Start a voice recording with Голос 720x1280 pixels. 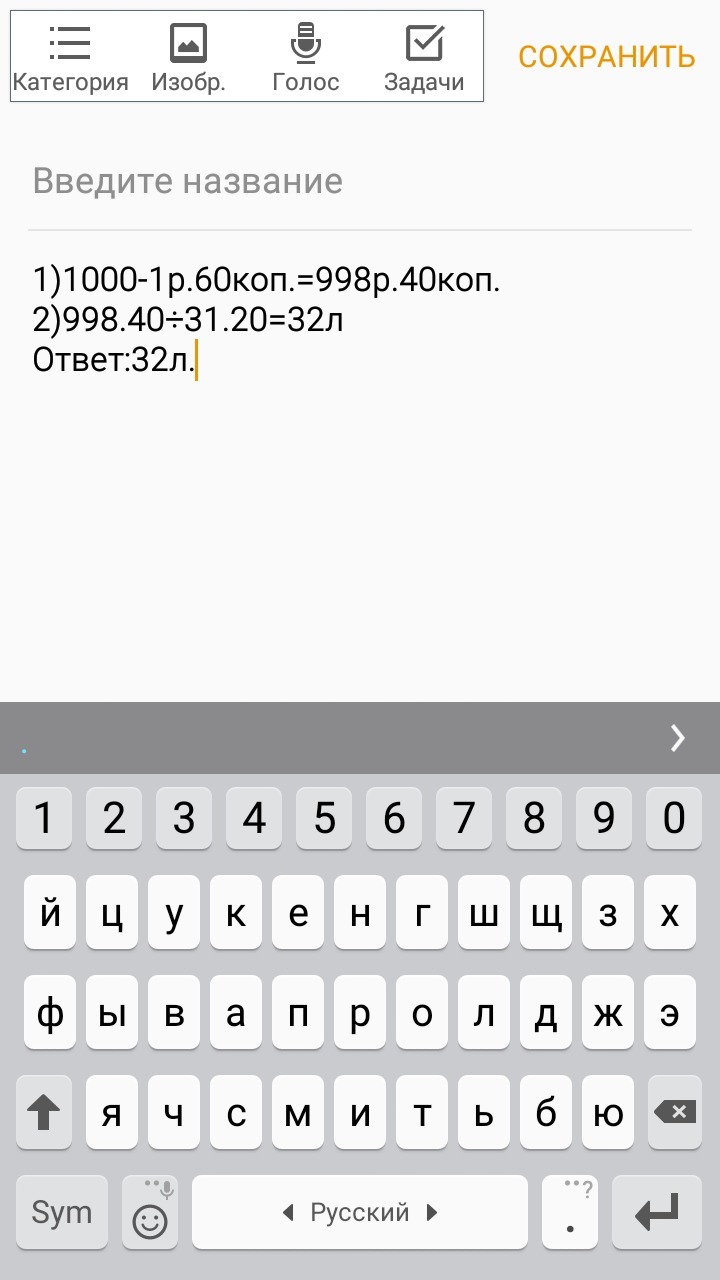306,57
